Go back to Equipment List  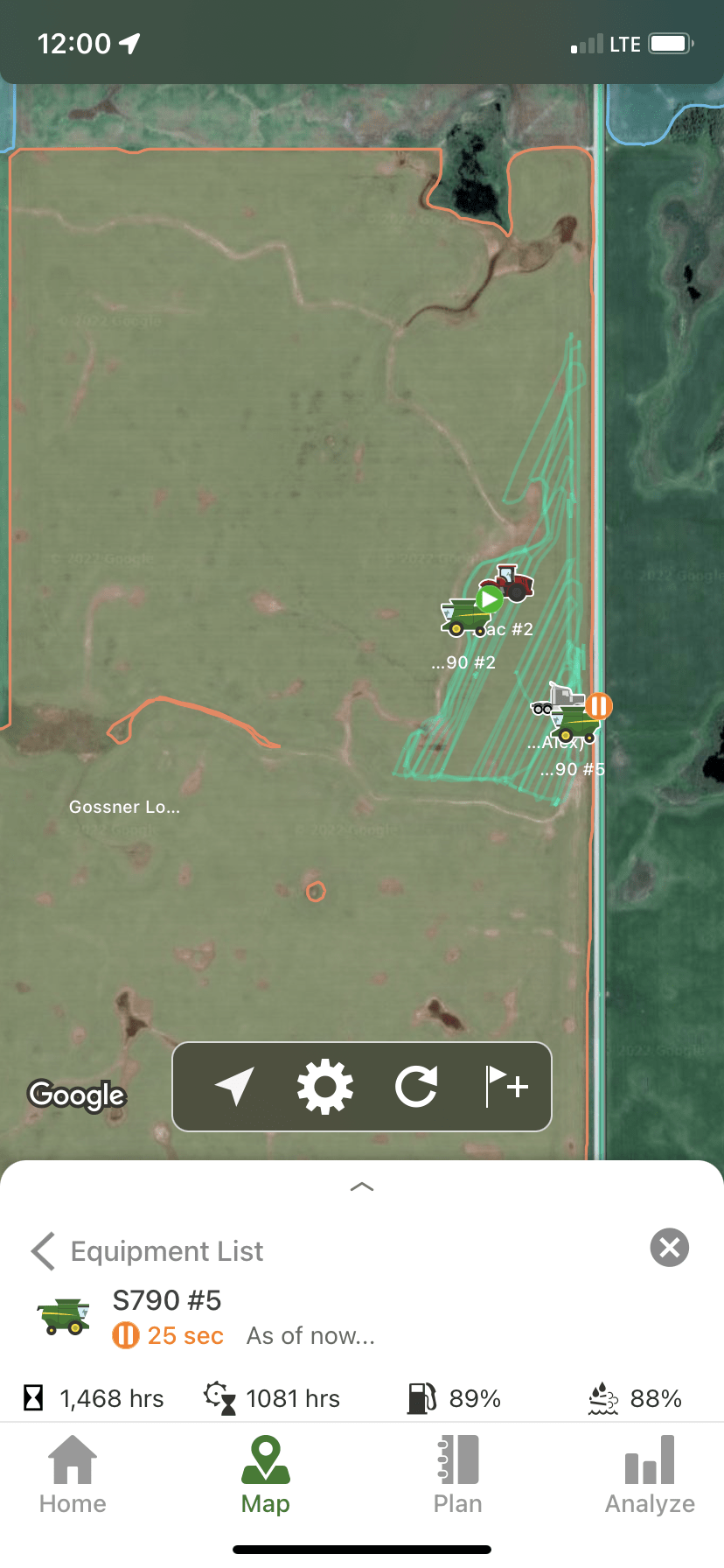(x=147, y=1251)
